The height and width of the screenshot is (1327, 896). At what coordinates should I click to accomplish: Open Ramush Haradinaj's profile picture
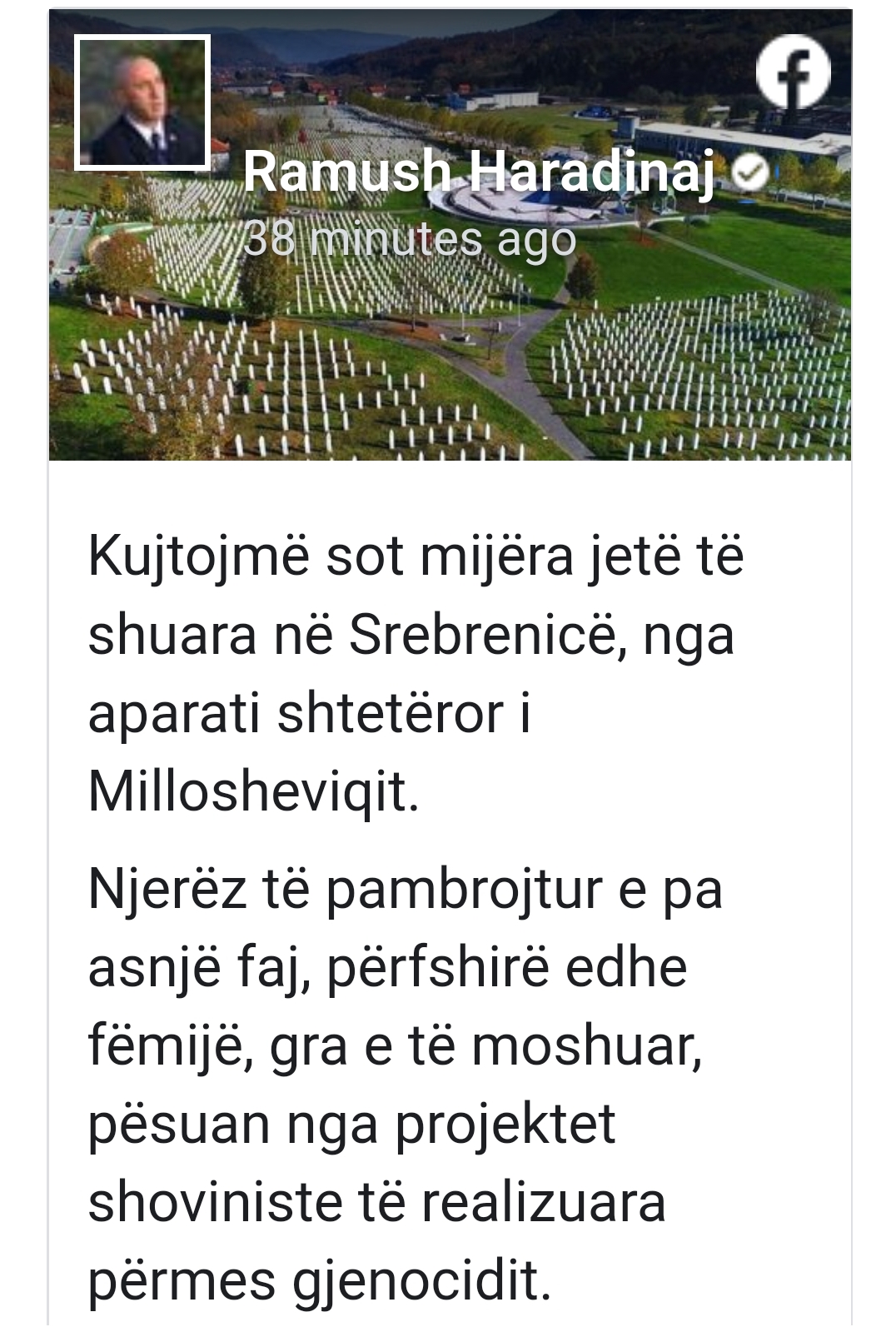(142, 102)
